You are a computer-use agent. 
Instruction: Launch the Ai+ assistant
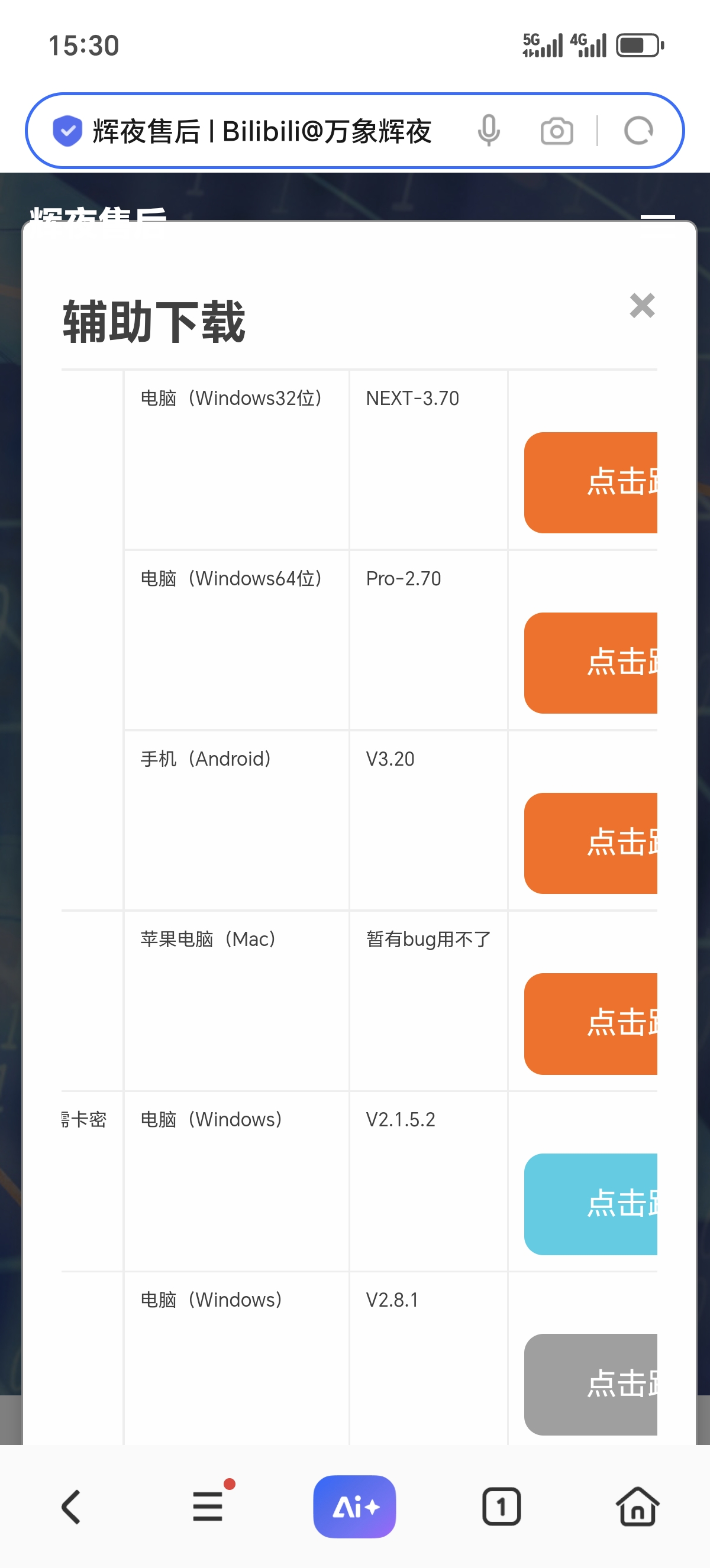(355, 1507)
